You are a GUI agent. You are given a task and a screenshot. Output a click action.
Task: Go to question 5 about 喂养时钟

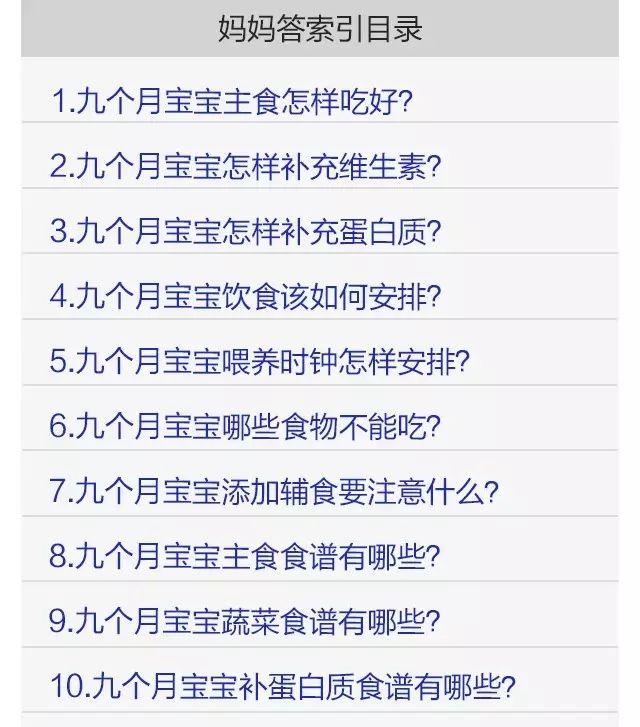pyautogui.click(x=260, y=361)
